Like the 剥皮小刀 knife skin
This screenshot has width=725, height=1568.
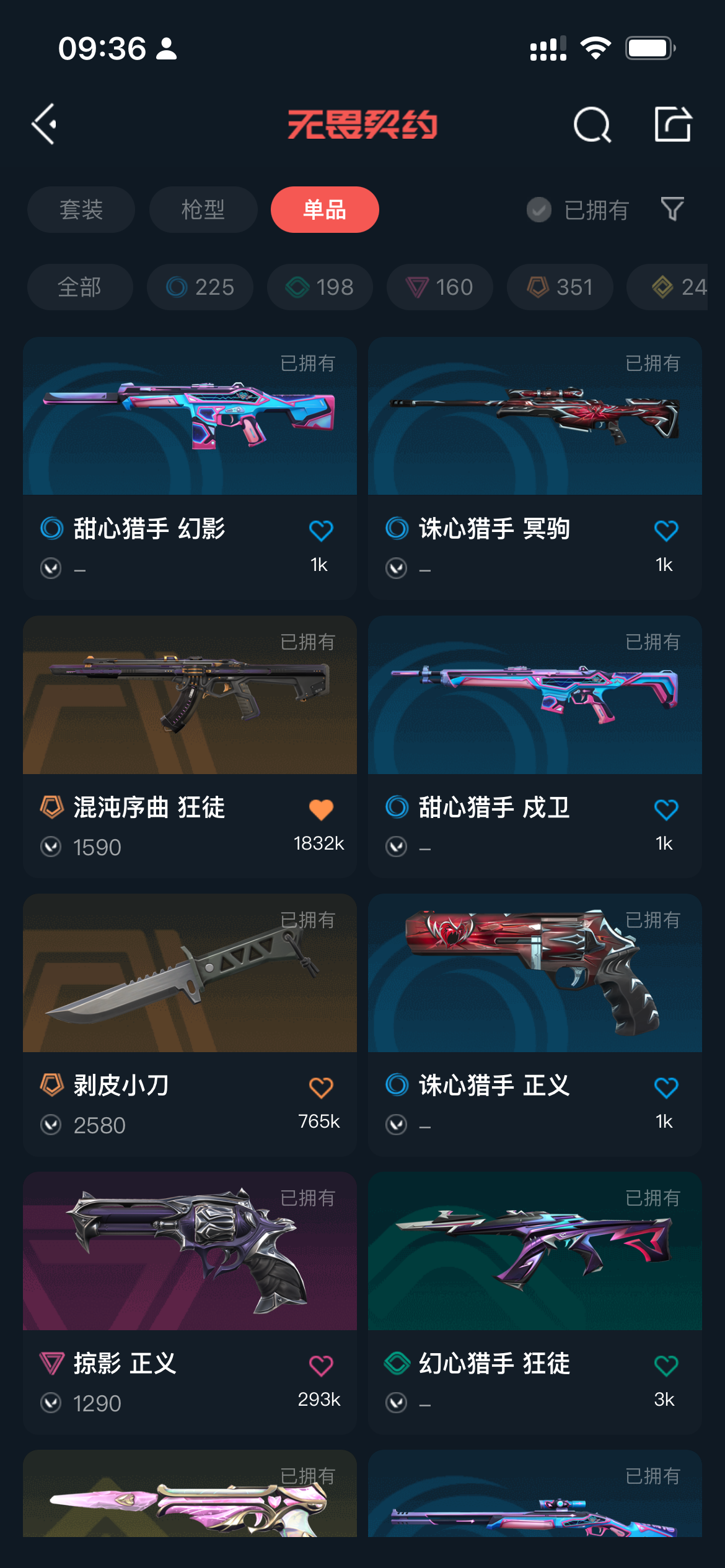click(x=321, y=1087)
